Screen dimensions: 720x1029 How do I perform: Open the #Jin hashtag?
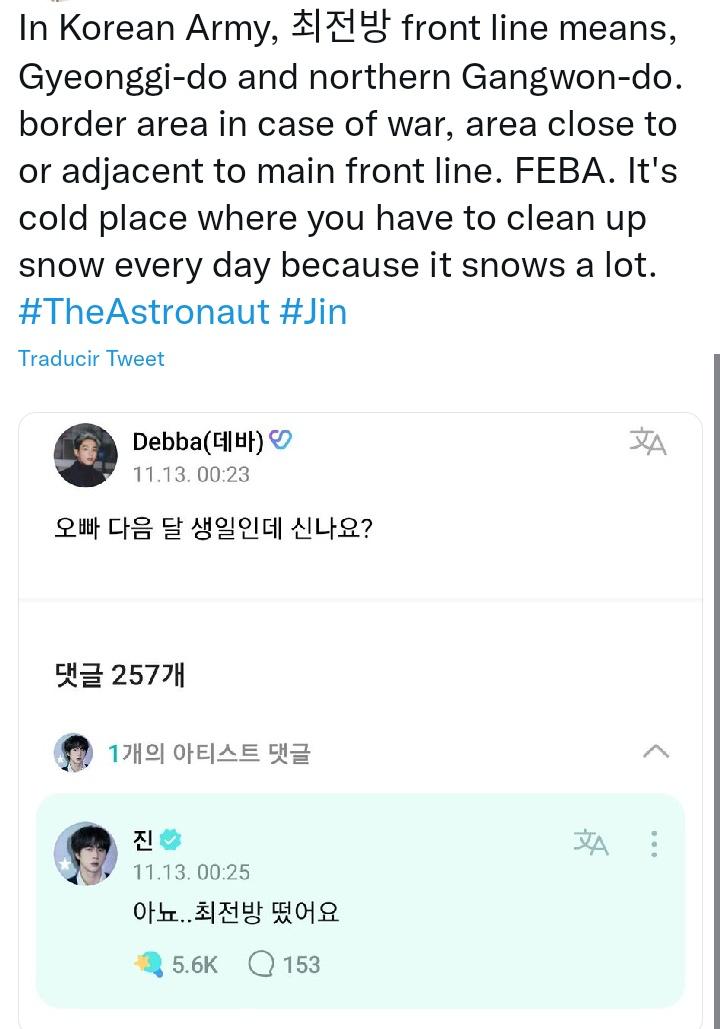(x=313, y=311)
